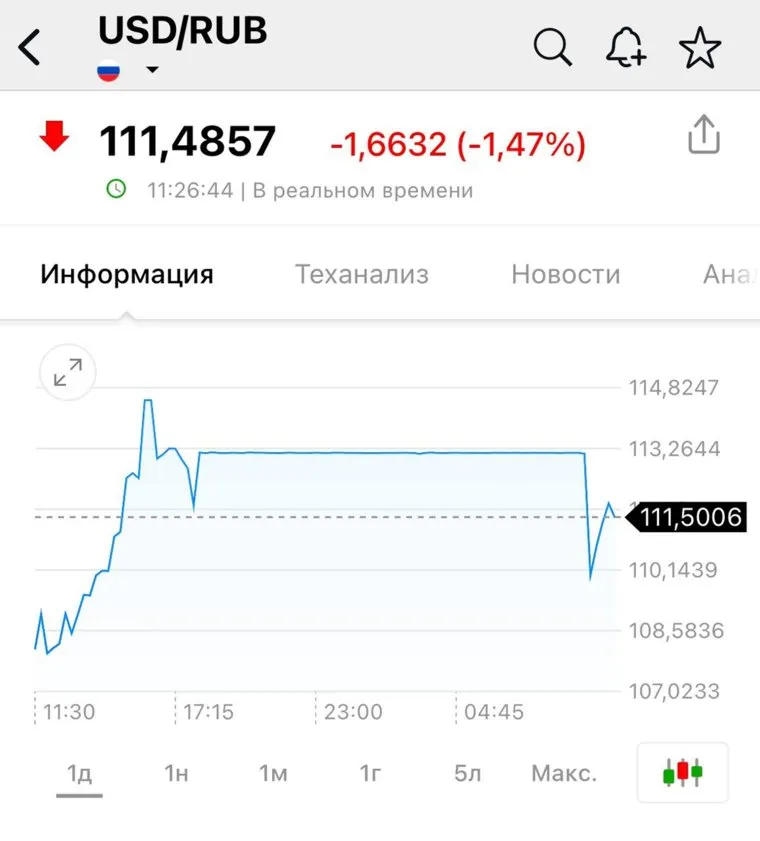Switch to the Новости tab
Screen dimensions: 760x841
coord(565,274)
